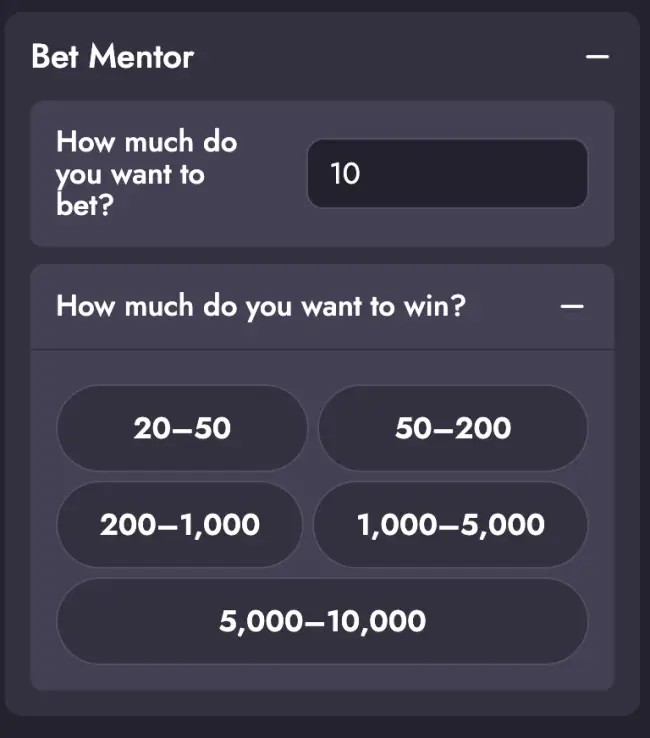Select the 1,000–5,000 win range

click(450, 524)
